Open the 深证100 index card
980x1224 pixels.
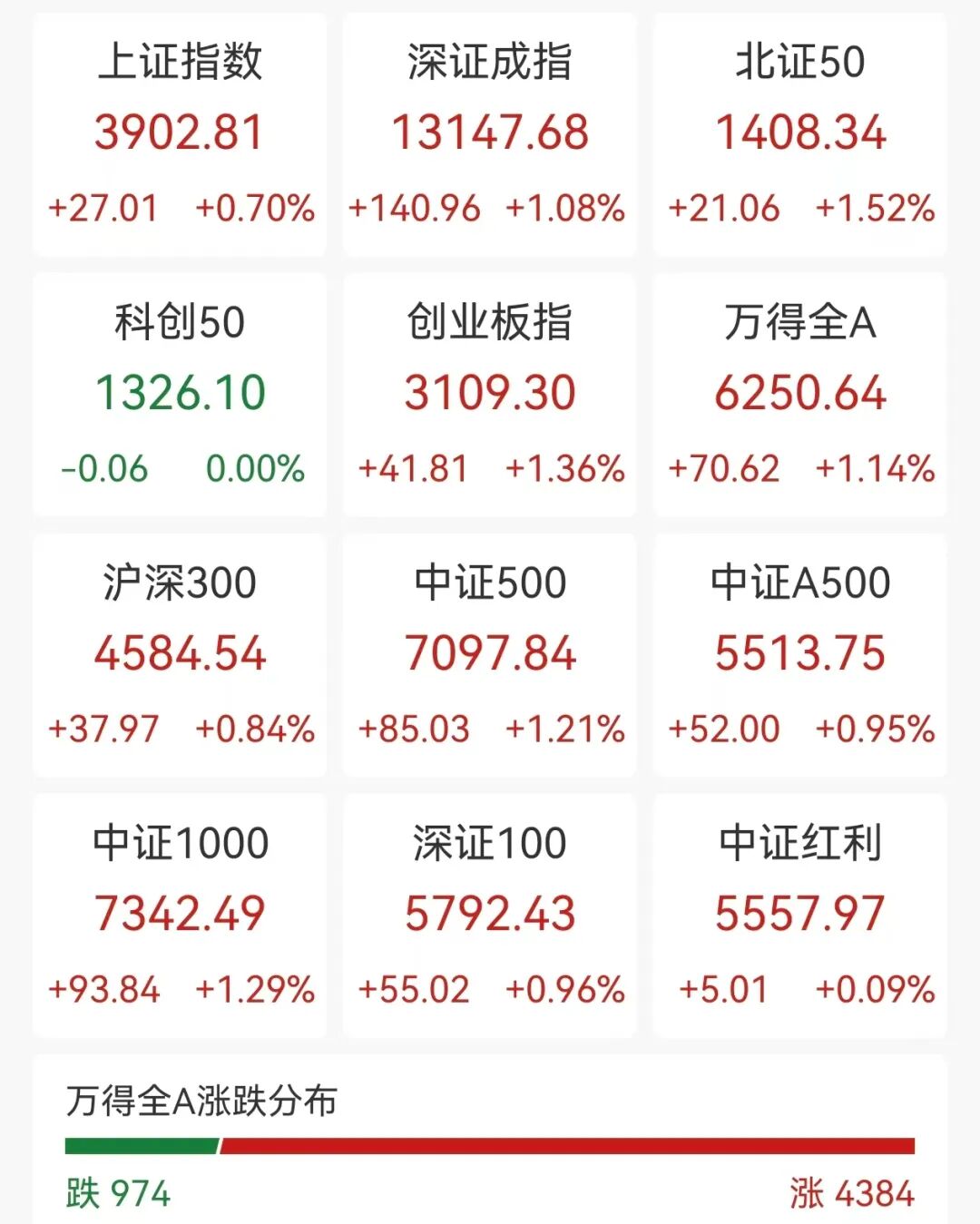(490, 915)
